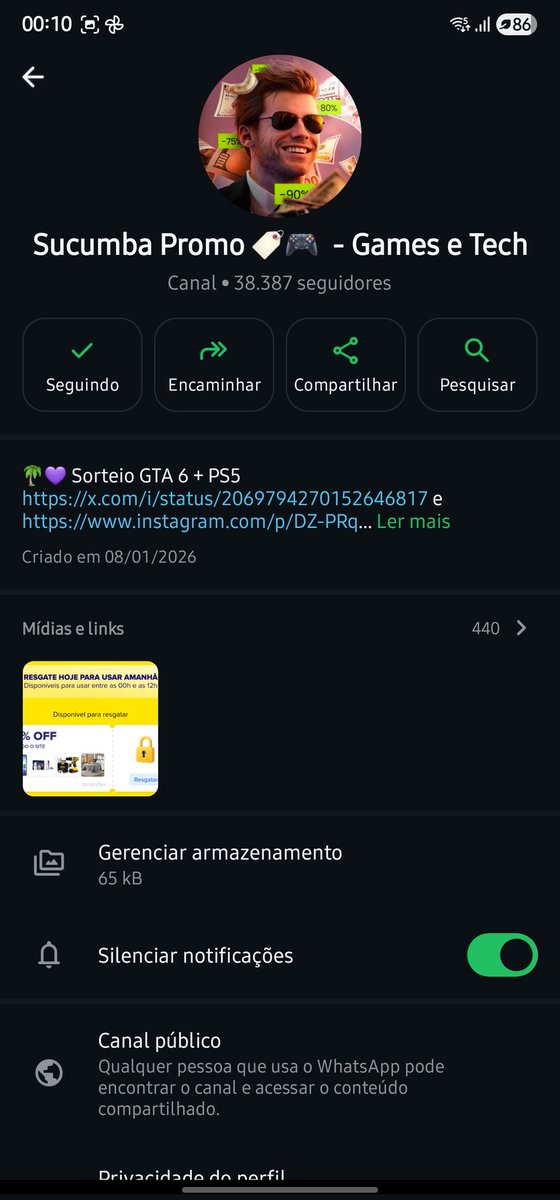Open the channel profile picture

pyautogui.click(x=280, y=136)
